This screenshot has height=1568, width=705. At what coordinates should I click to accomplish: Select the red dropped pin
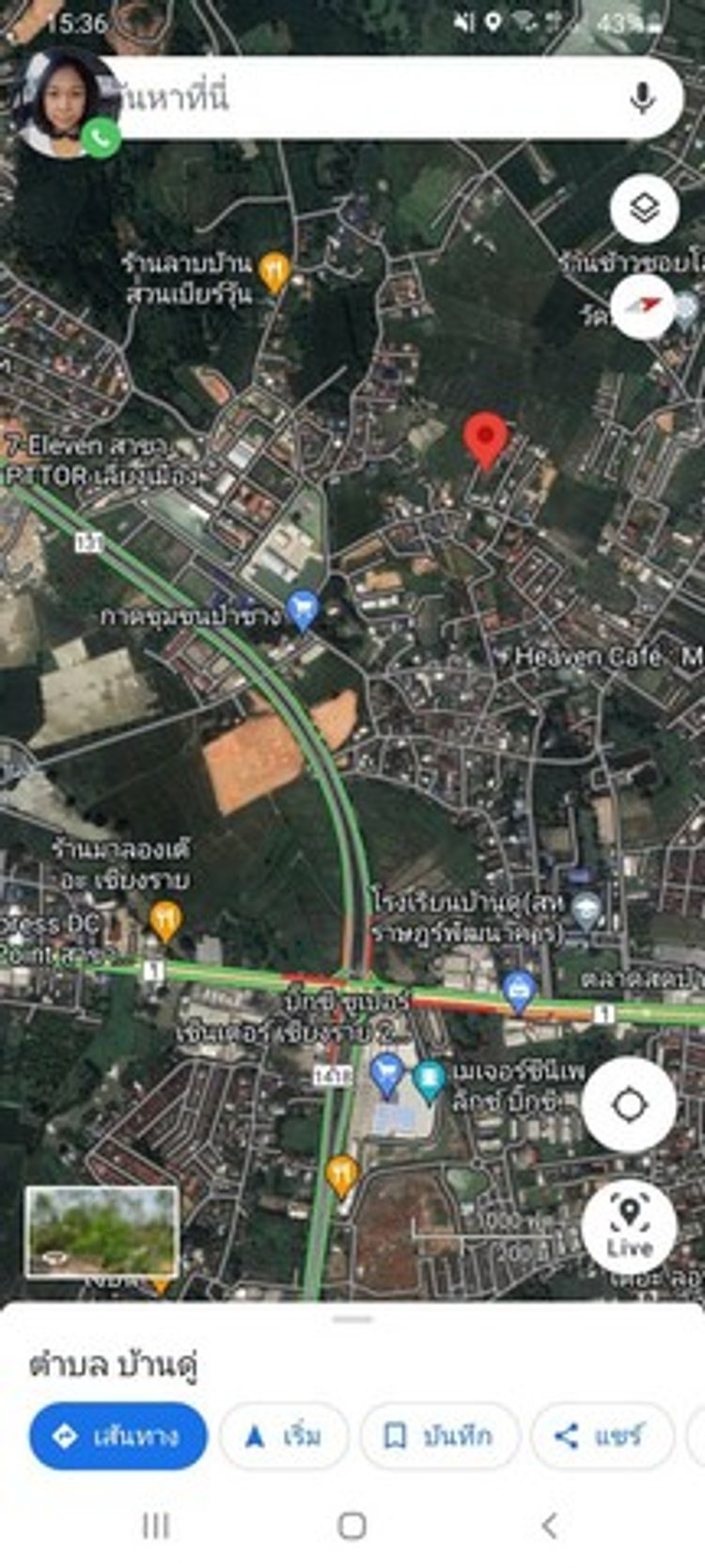[x=485, y=439]
